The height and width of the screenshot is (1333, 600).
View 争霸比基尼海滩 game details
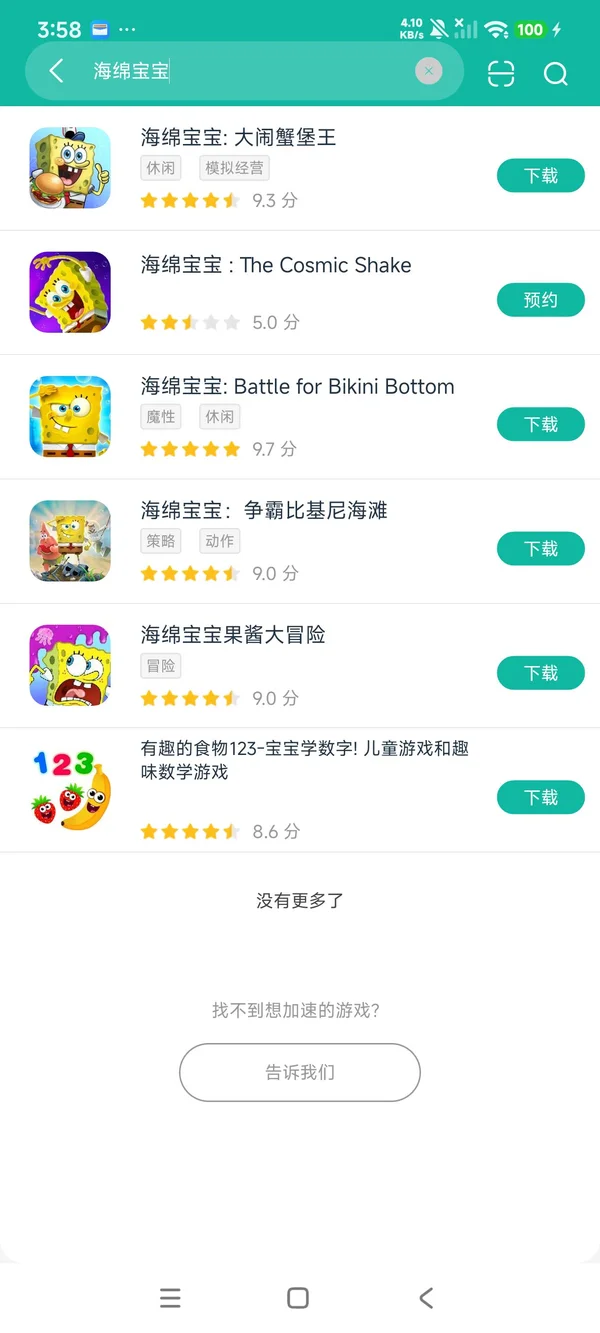pos(263,511)
